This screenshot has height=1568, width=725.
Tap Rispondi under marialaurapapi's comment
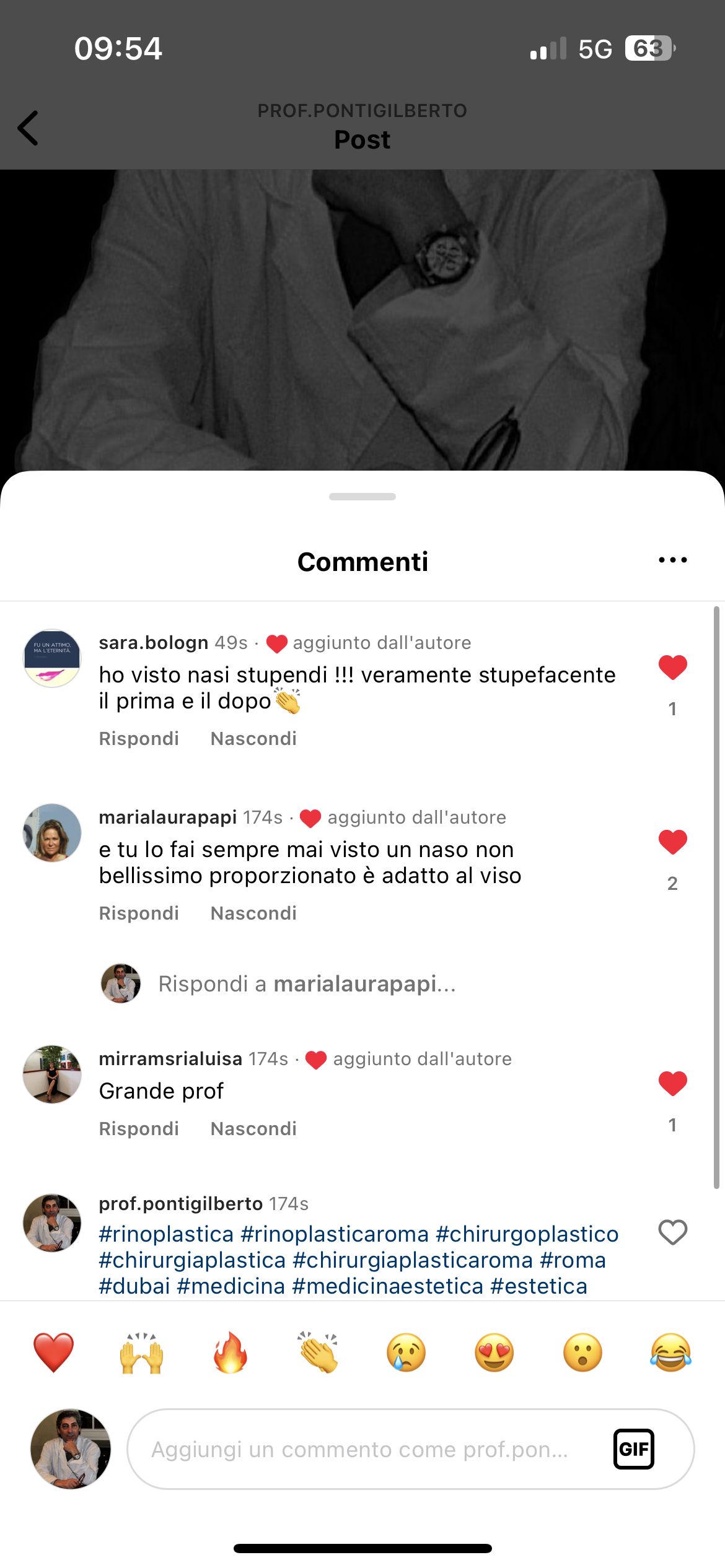139,913
